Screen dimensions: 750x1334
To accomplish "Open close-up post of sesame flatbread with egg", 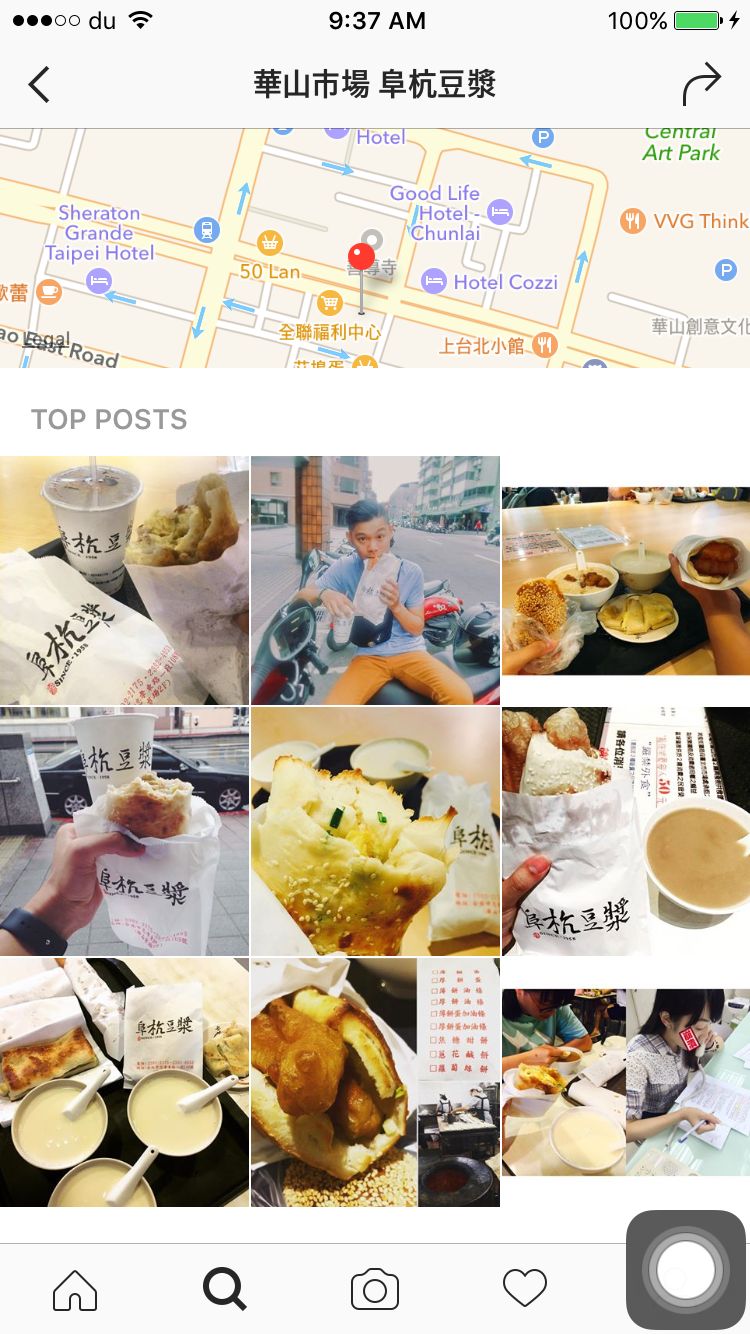I will click(375, 831).
